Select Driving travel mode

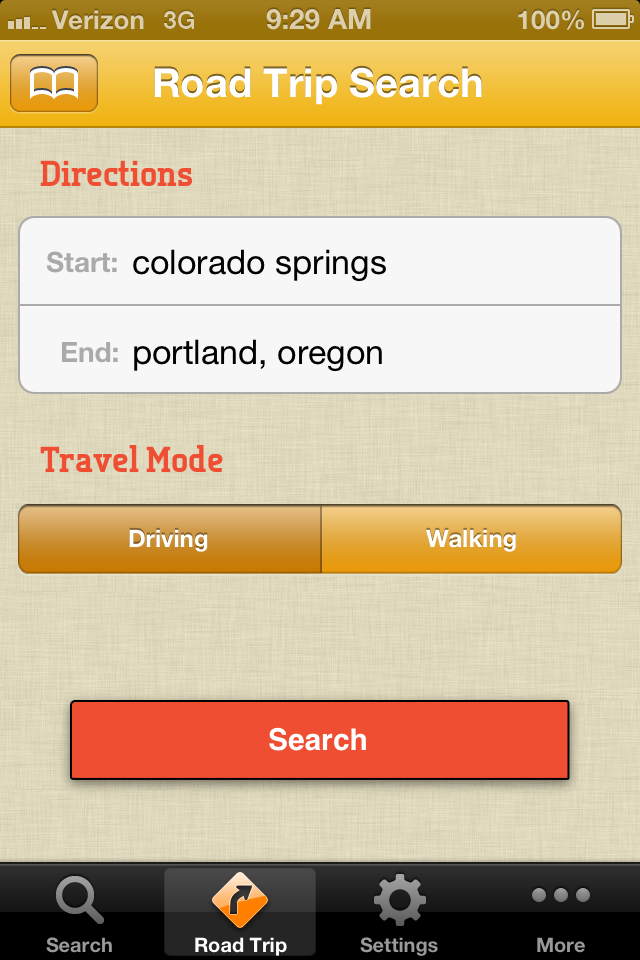(169, 539)
